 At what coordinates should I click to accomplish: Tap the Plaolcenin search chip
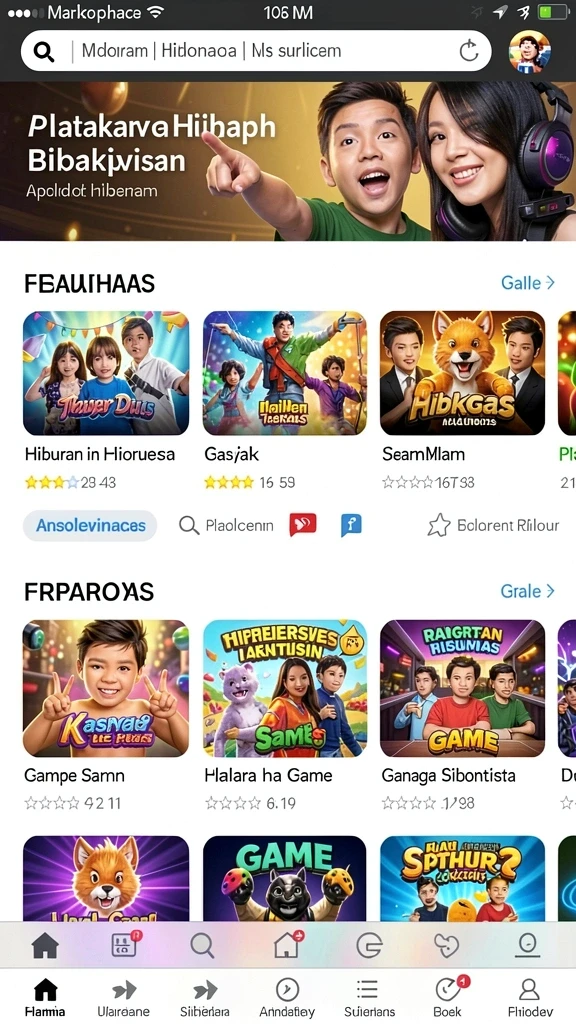(x=226, y=525)
